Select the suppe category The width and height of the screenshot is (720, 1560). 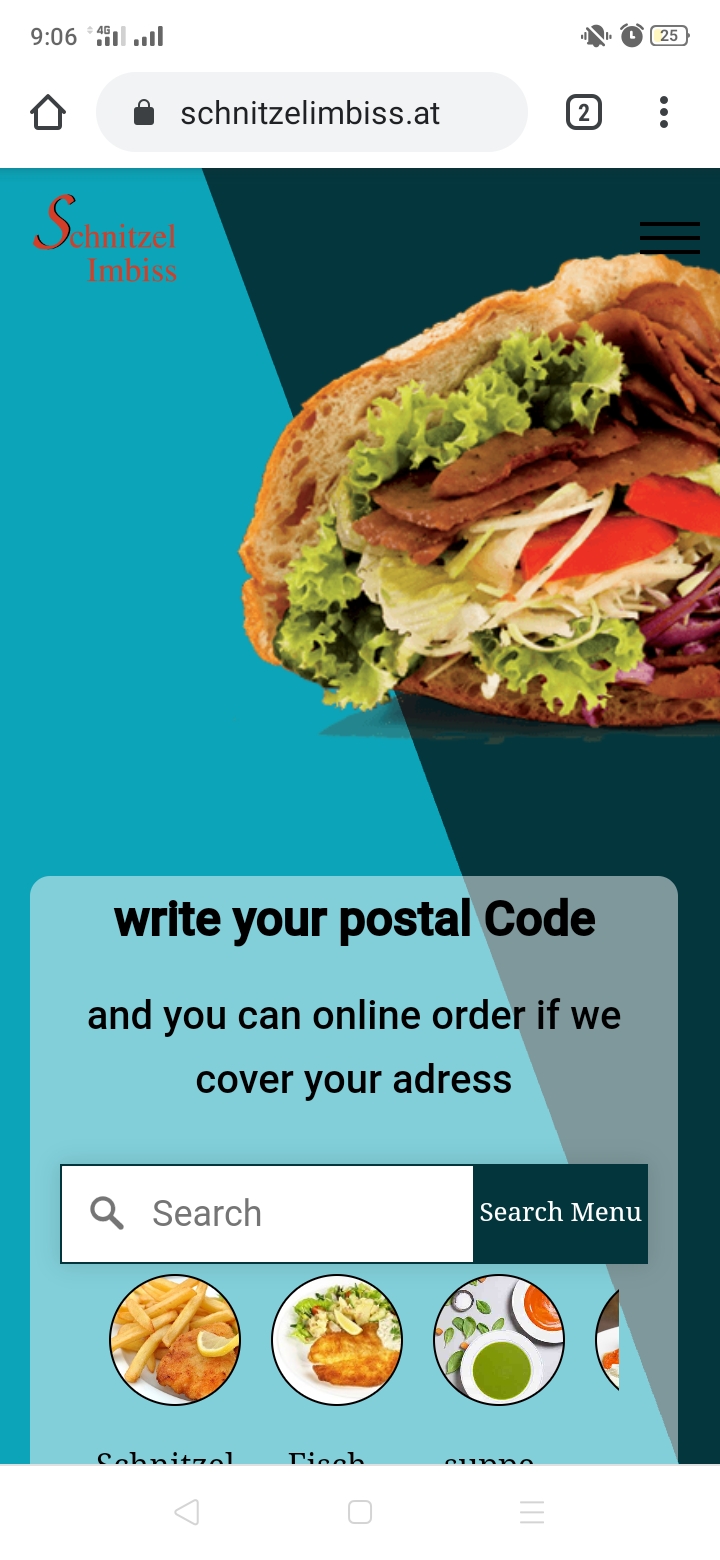499,1340
